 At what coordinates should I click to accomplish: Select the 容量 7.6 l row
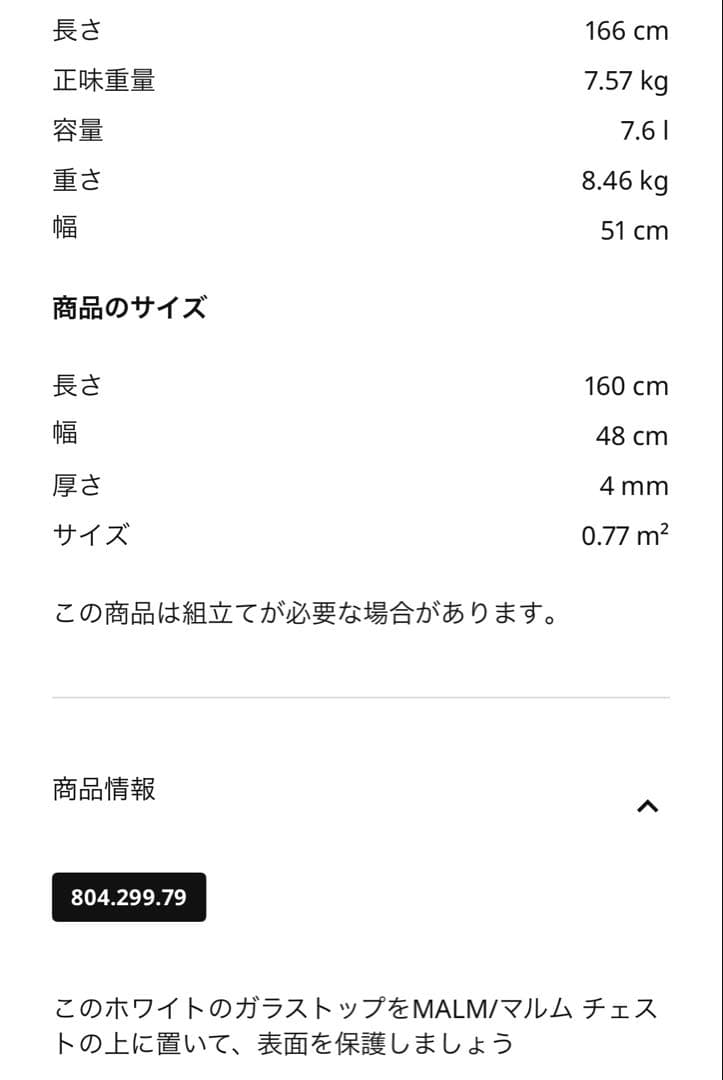tap(360, 130)
